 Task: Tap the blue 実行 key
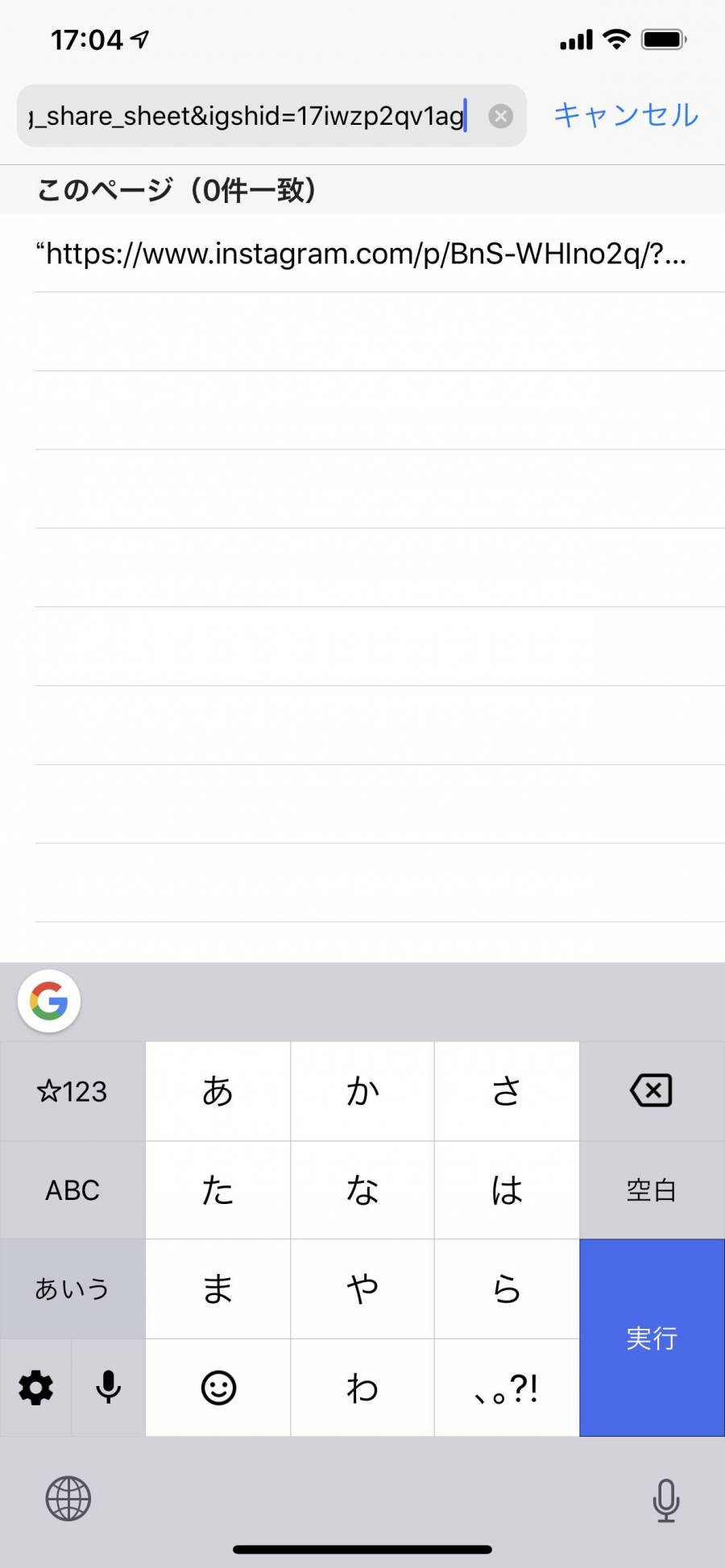(x=652, y=1338)
